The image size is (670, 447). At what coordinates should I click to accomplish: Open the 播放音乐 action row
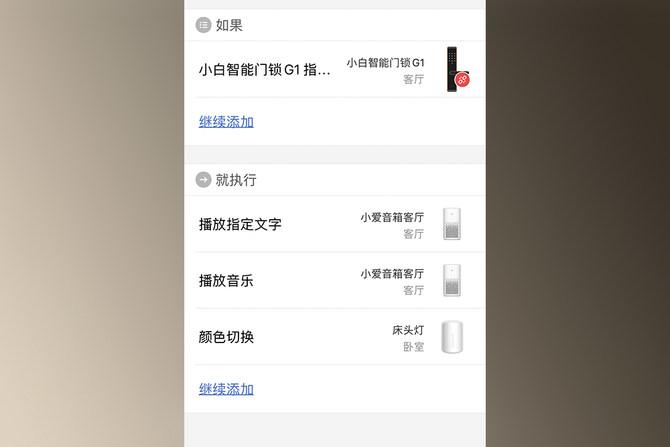(334, 281)
